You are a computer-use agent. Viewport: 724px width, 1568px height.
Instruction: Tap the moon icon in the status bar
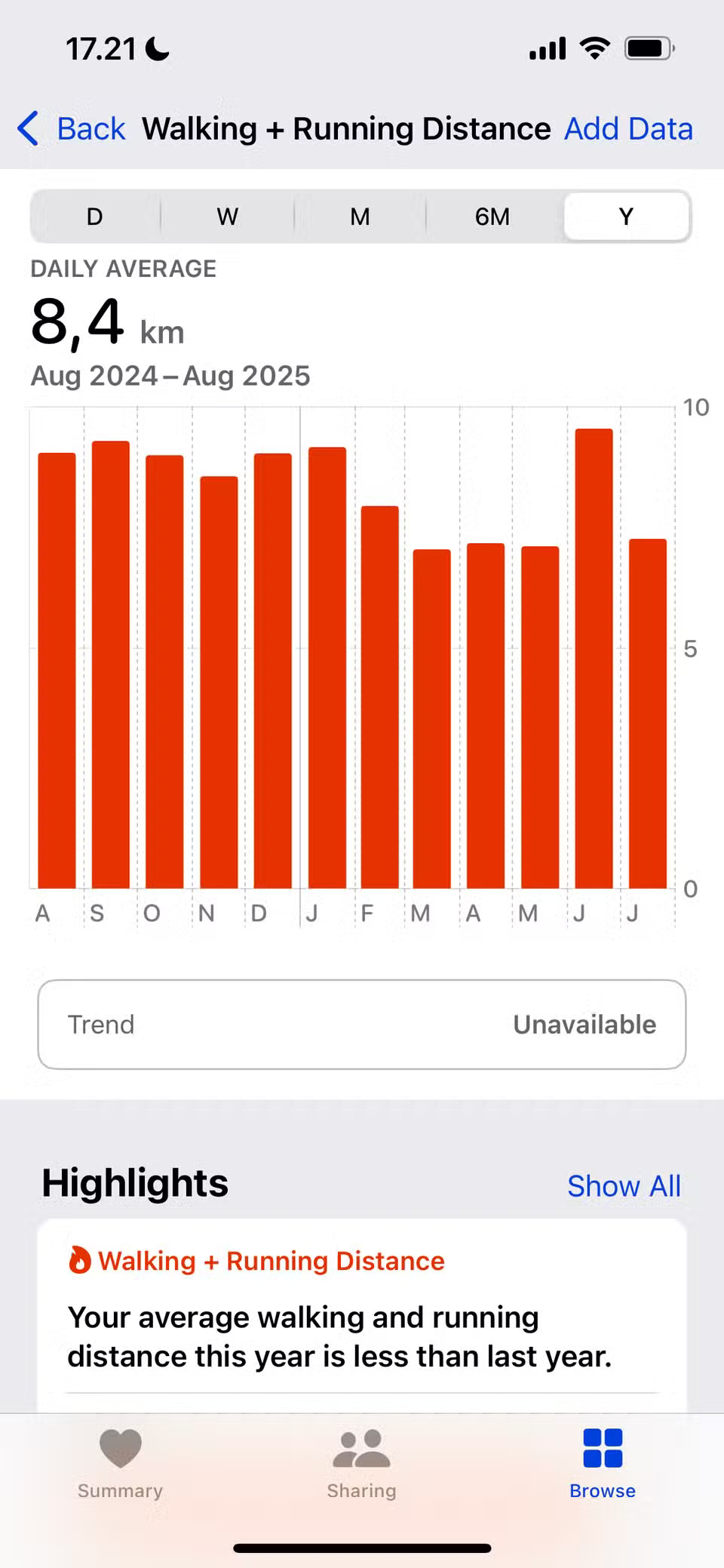(x=156, y=48)
